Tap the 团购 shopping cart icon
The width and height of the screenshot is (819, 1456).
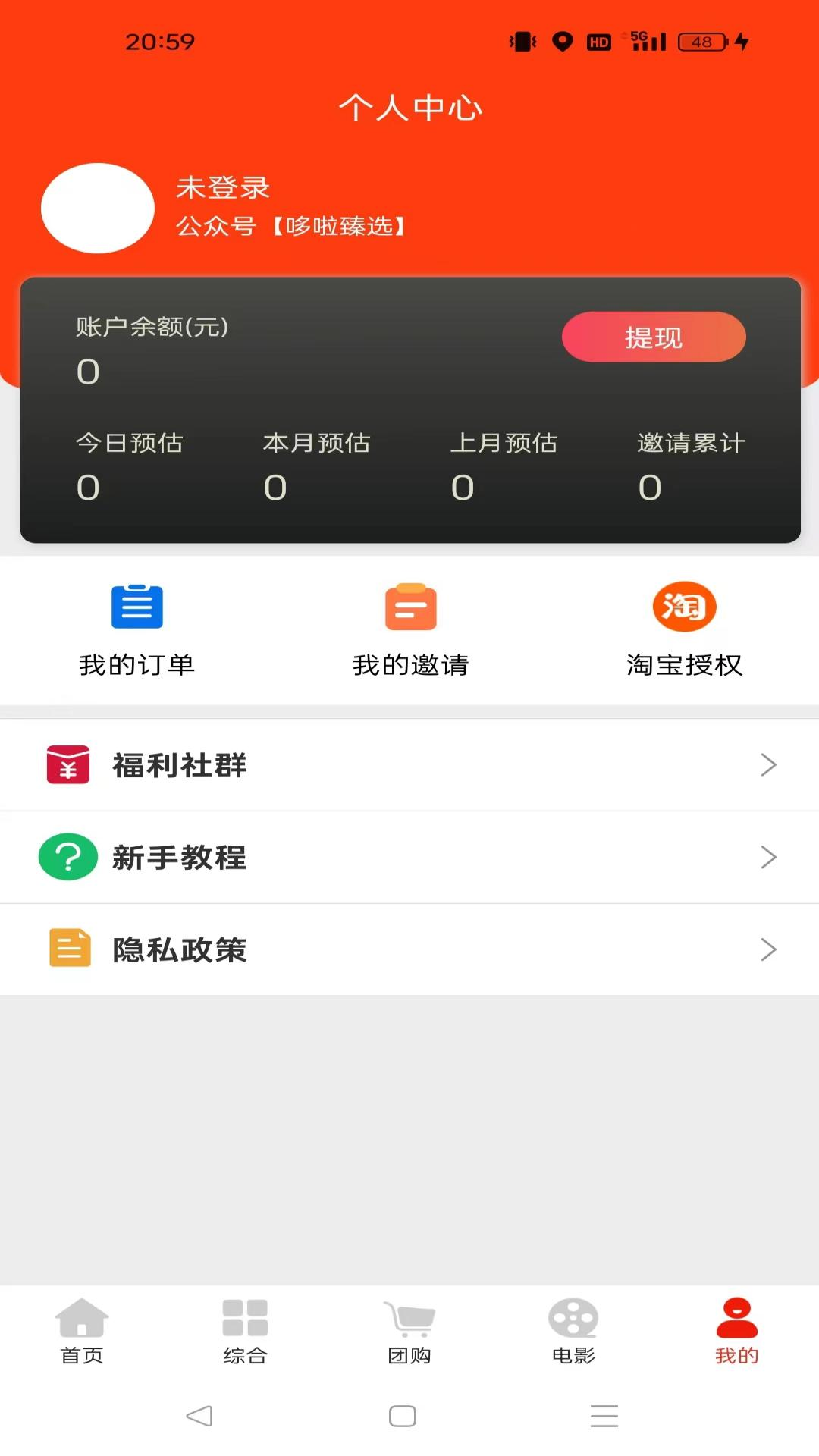pos(409,1321)
